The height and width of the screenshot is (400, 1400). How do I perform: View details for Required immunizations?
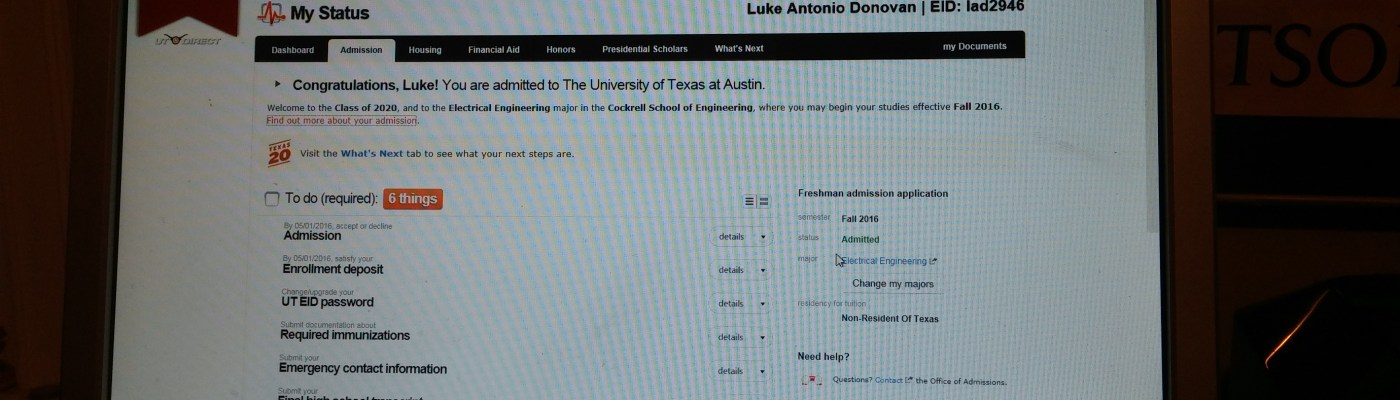(x=741, y=337)
